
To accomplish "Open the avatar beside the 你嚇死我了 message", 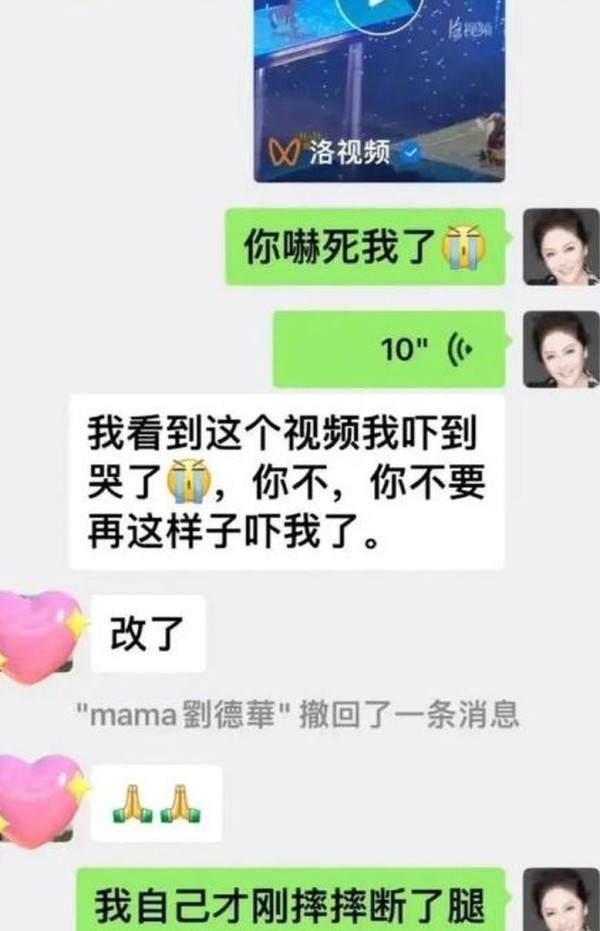I will click(561, 247).
